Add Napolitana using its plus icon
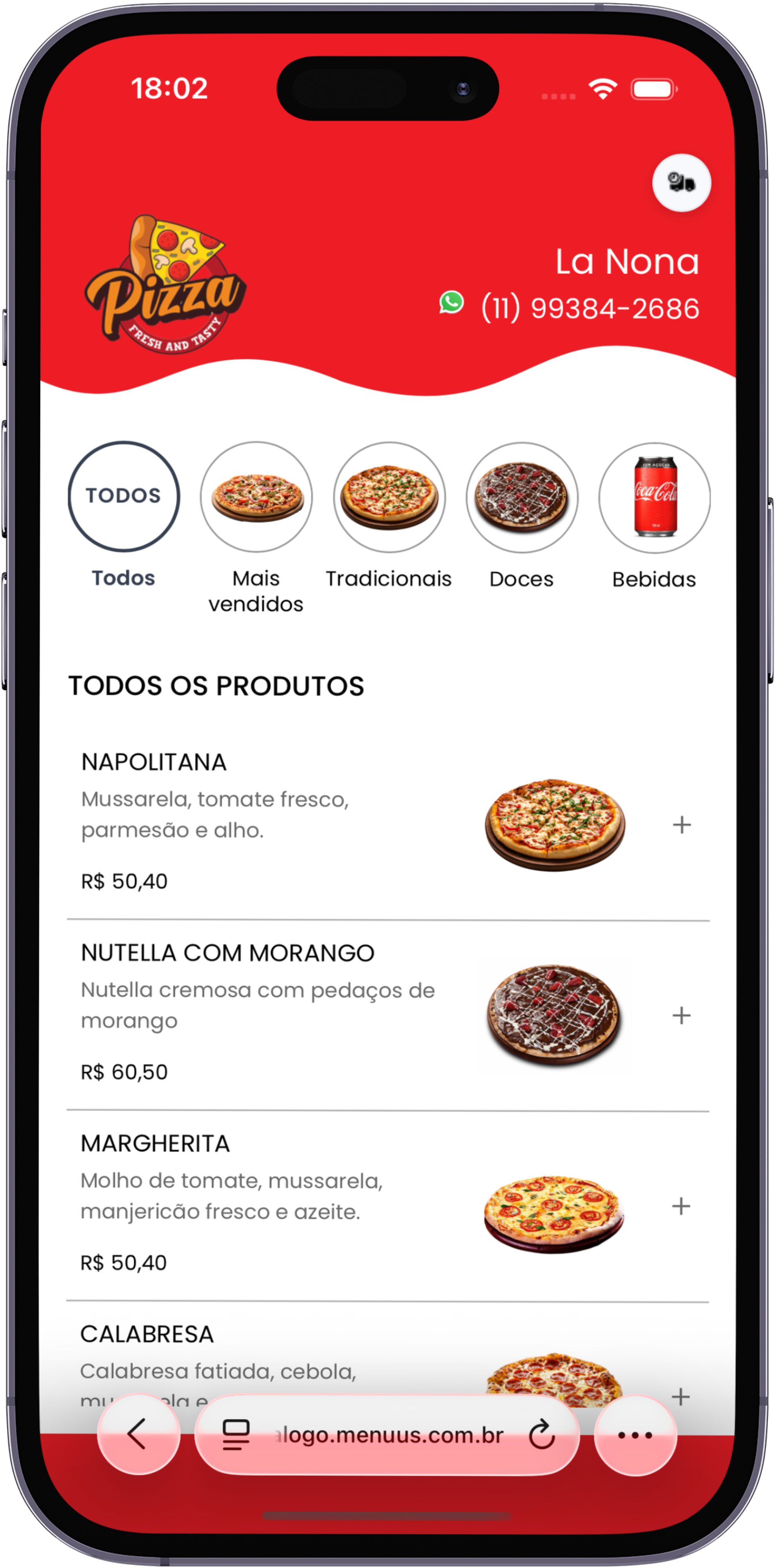This screenshot has width=775, height=1568. [x=682, y=826]
